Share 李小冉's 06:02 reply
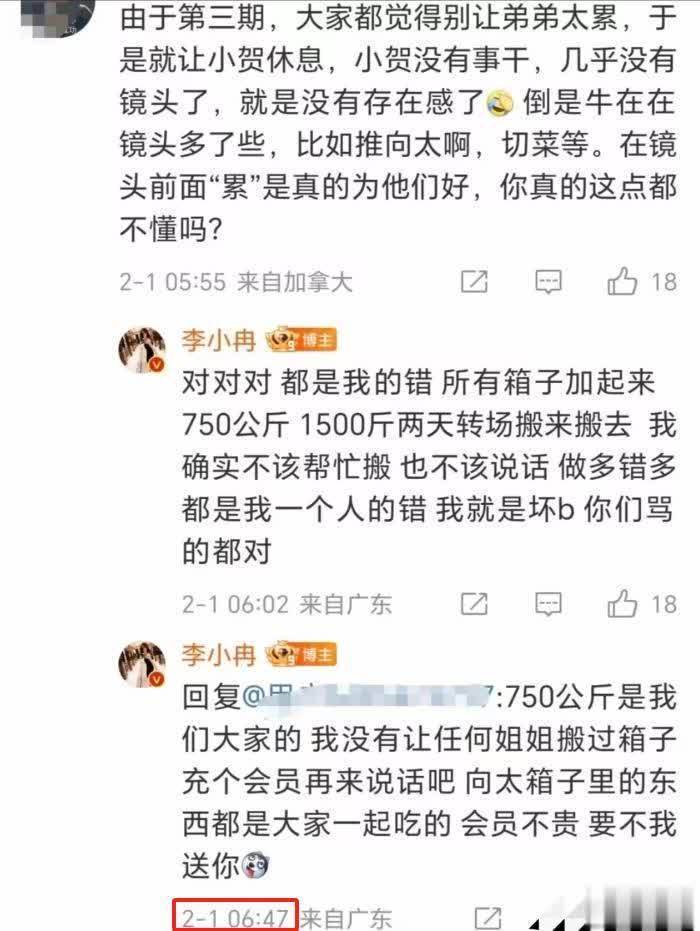The width and height of the screenshot is (700, 931). (474, 603)
